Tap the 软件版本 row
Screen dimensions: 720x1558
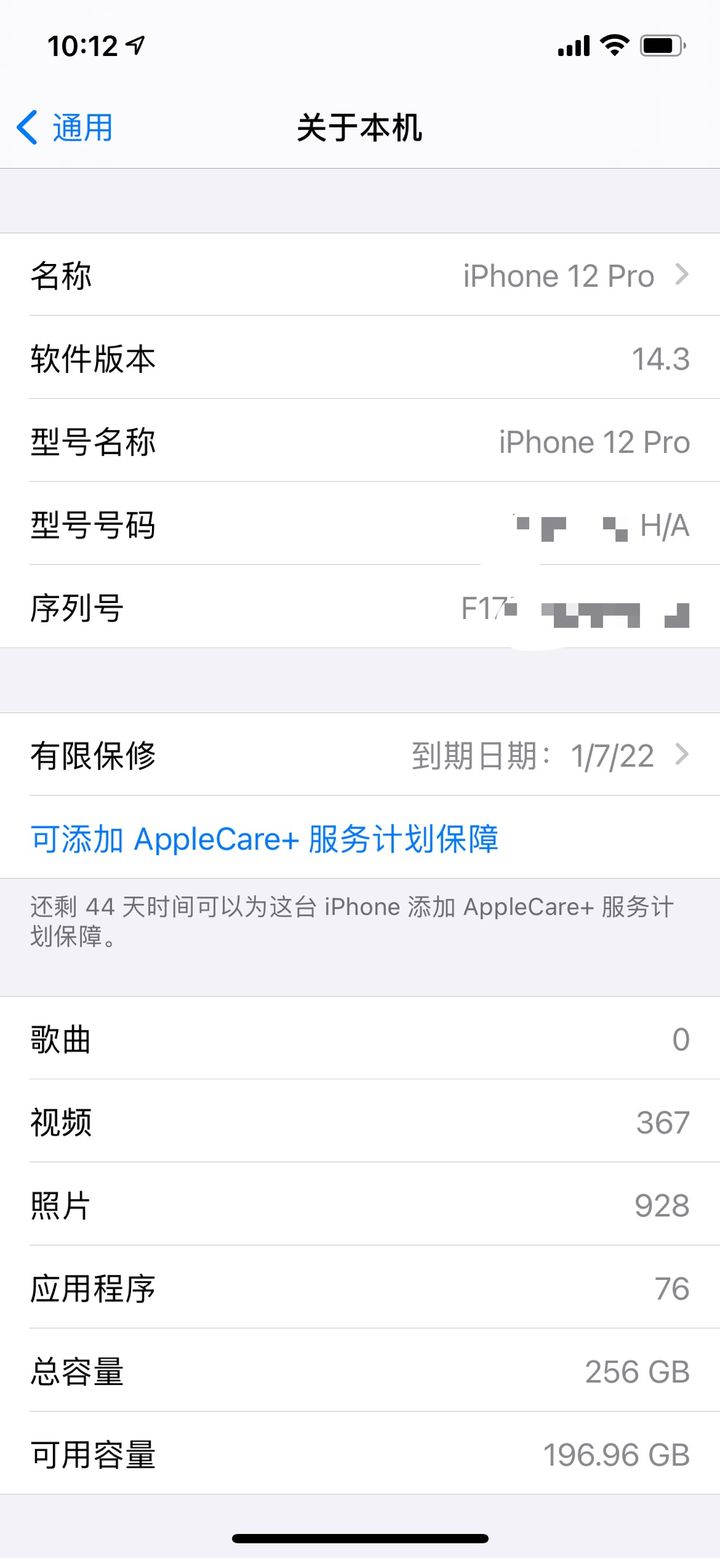coord(360,358)
